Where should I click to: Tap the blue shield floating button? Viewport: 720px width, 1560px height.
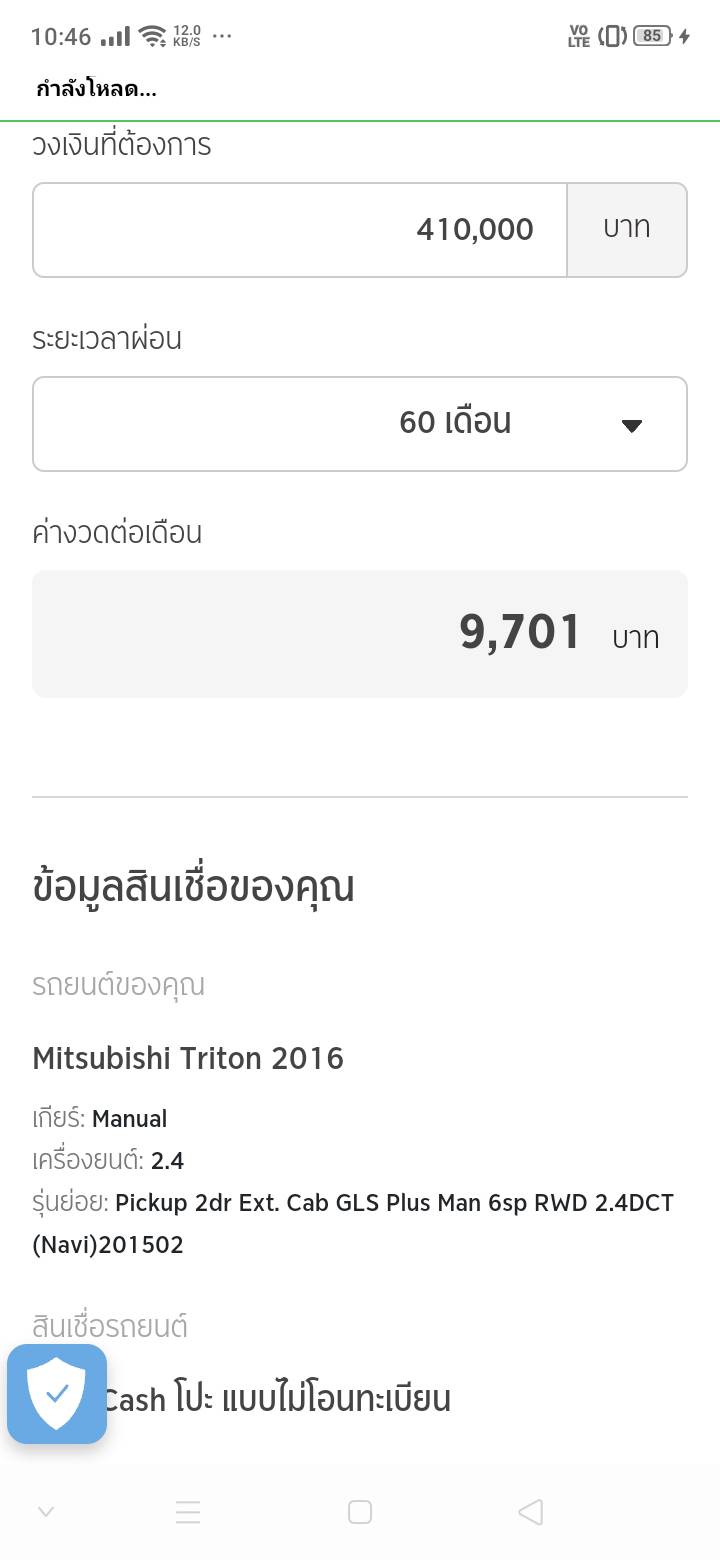[x=57, y=1394]
